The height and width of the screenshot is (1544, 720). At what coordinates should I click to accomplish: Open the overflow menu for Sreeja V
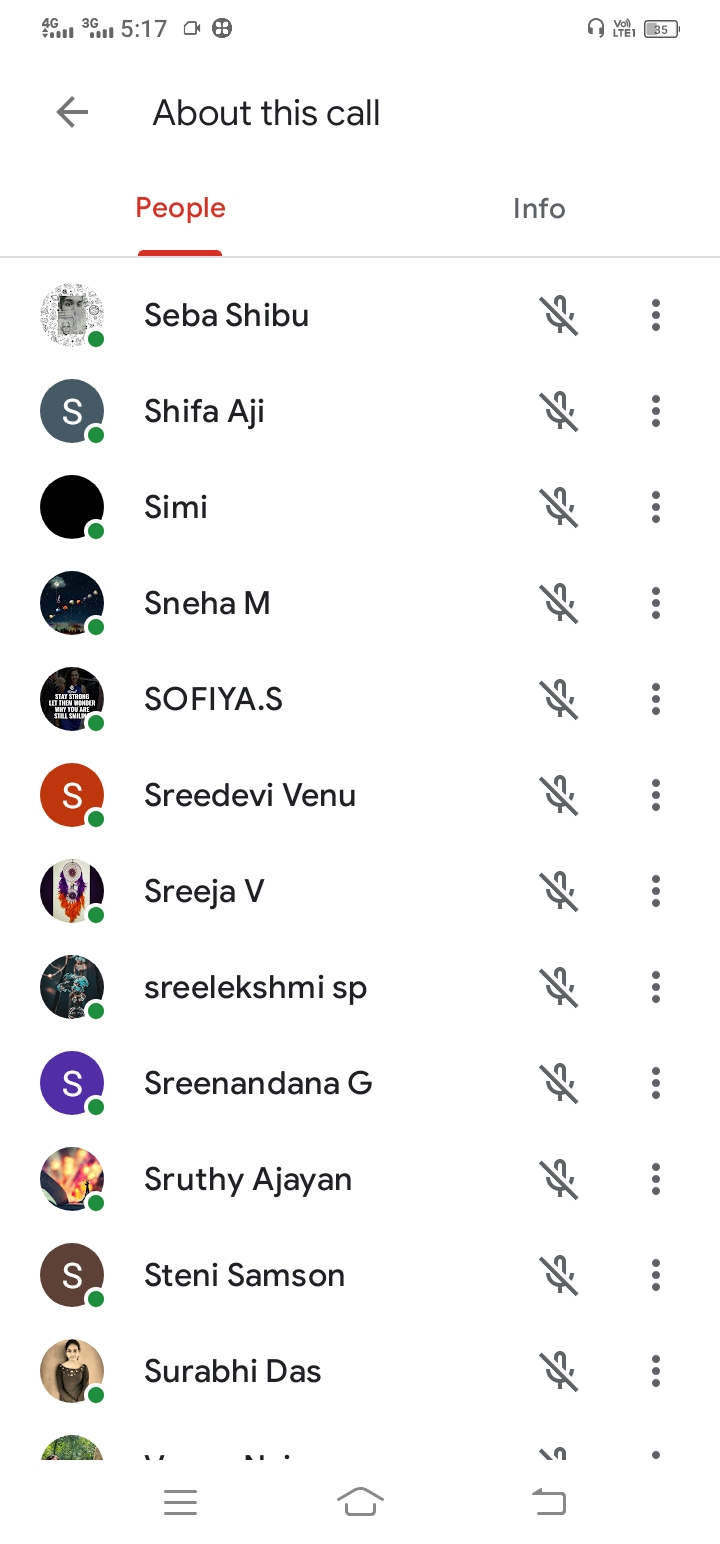(656, 891)
